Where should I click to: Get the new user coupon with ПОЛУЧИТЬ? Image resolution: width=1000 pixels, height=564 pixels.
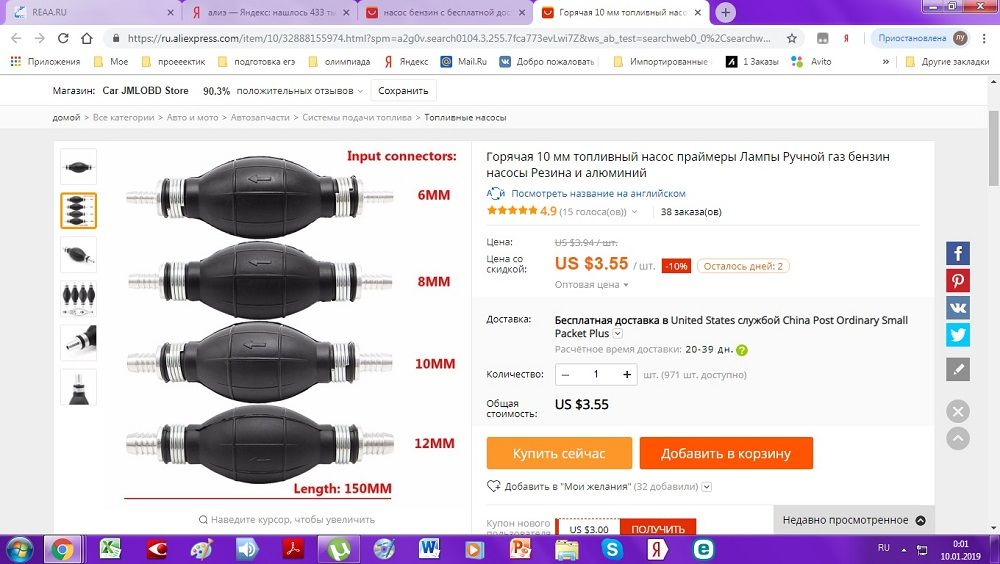(x=658, y=528)
